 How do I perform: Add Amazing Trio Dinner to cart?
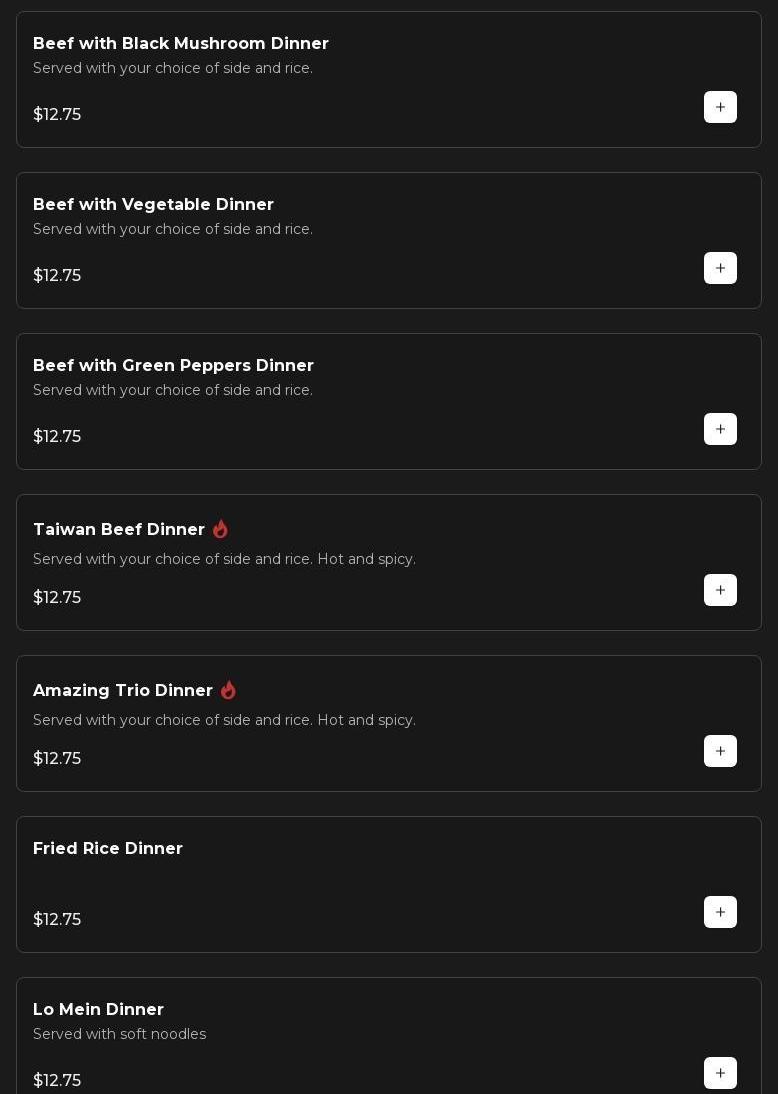point(720,751)
